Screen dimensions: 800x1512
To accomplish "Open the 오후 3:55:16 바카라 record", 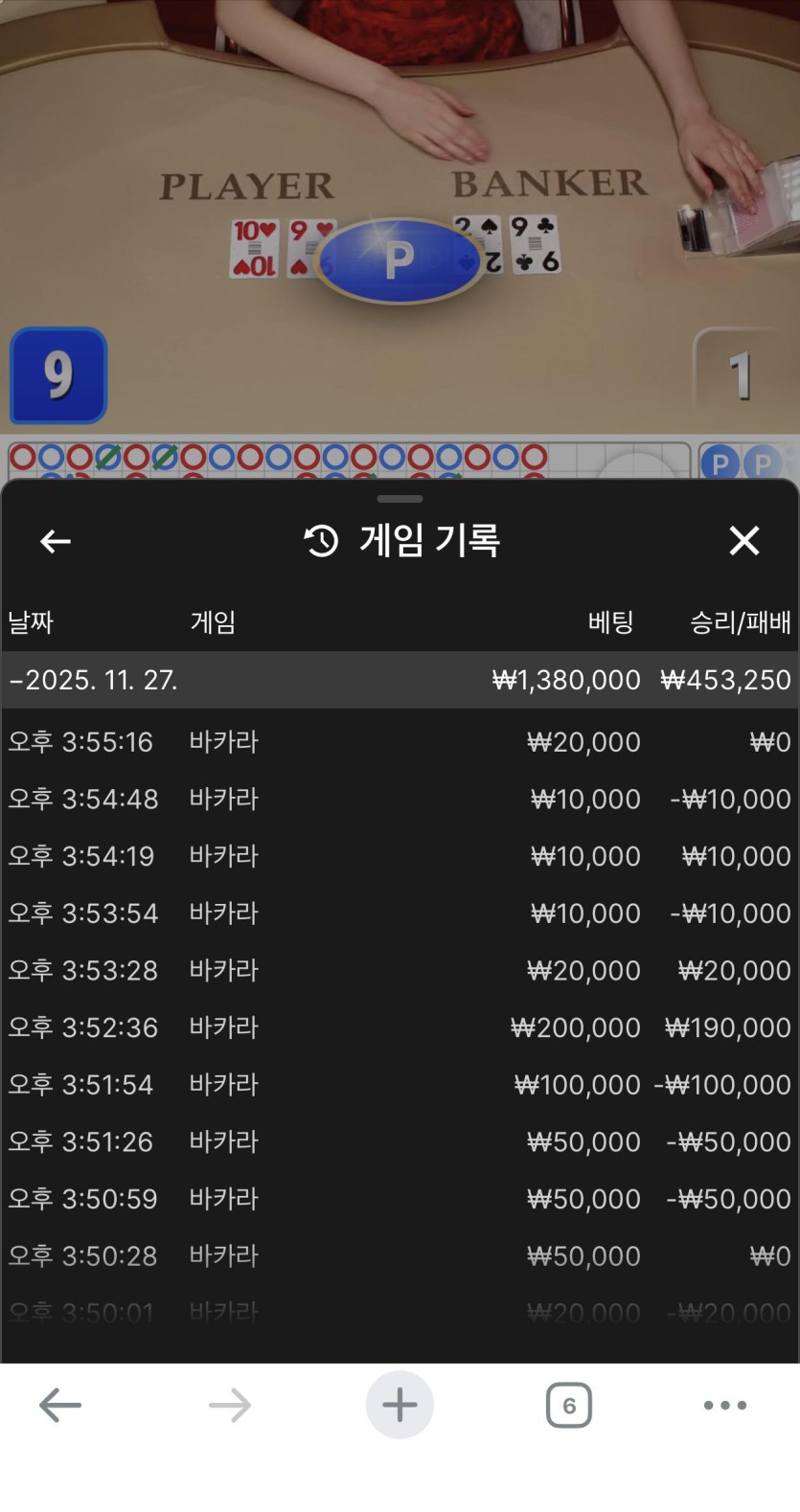I will (x=399, y=742).
